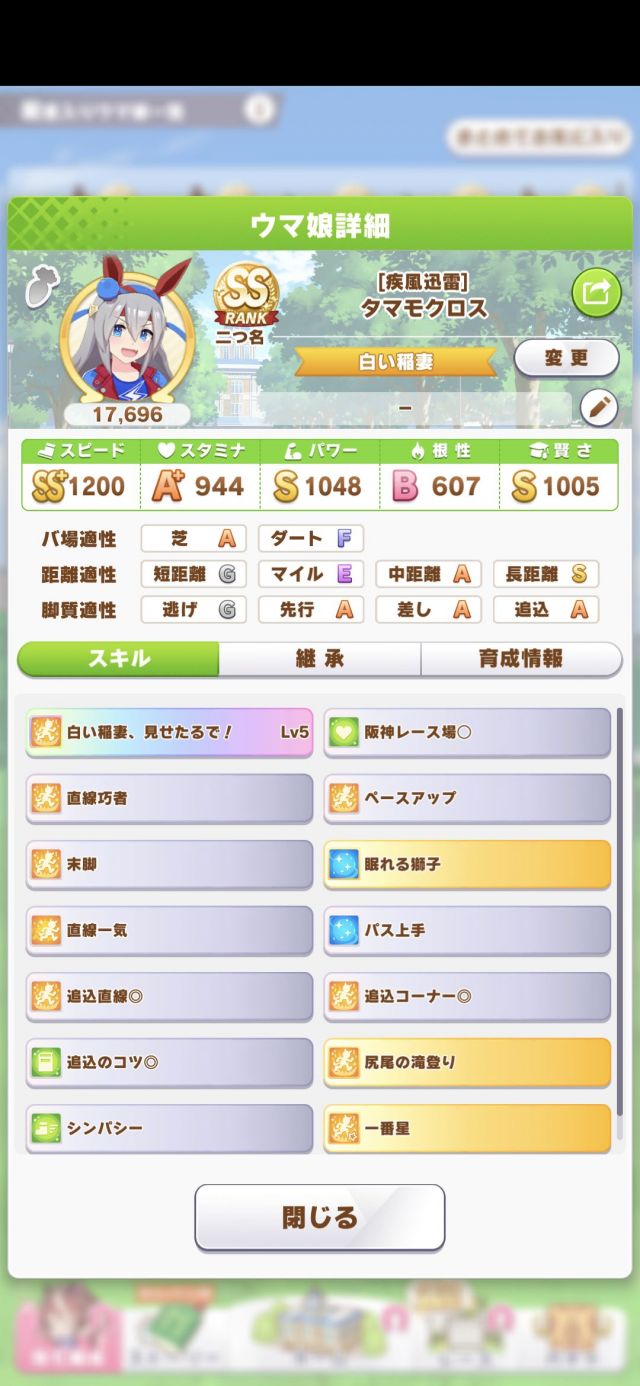Open the 追込直線◎ skill
640x1386 pixels.
pyautogui.click(x=169, y=996)
